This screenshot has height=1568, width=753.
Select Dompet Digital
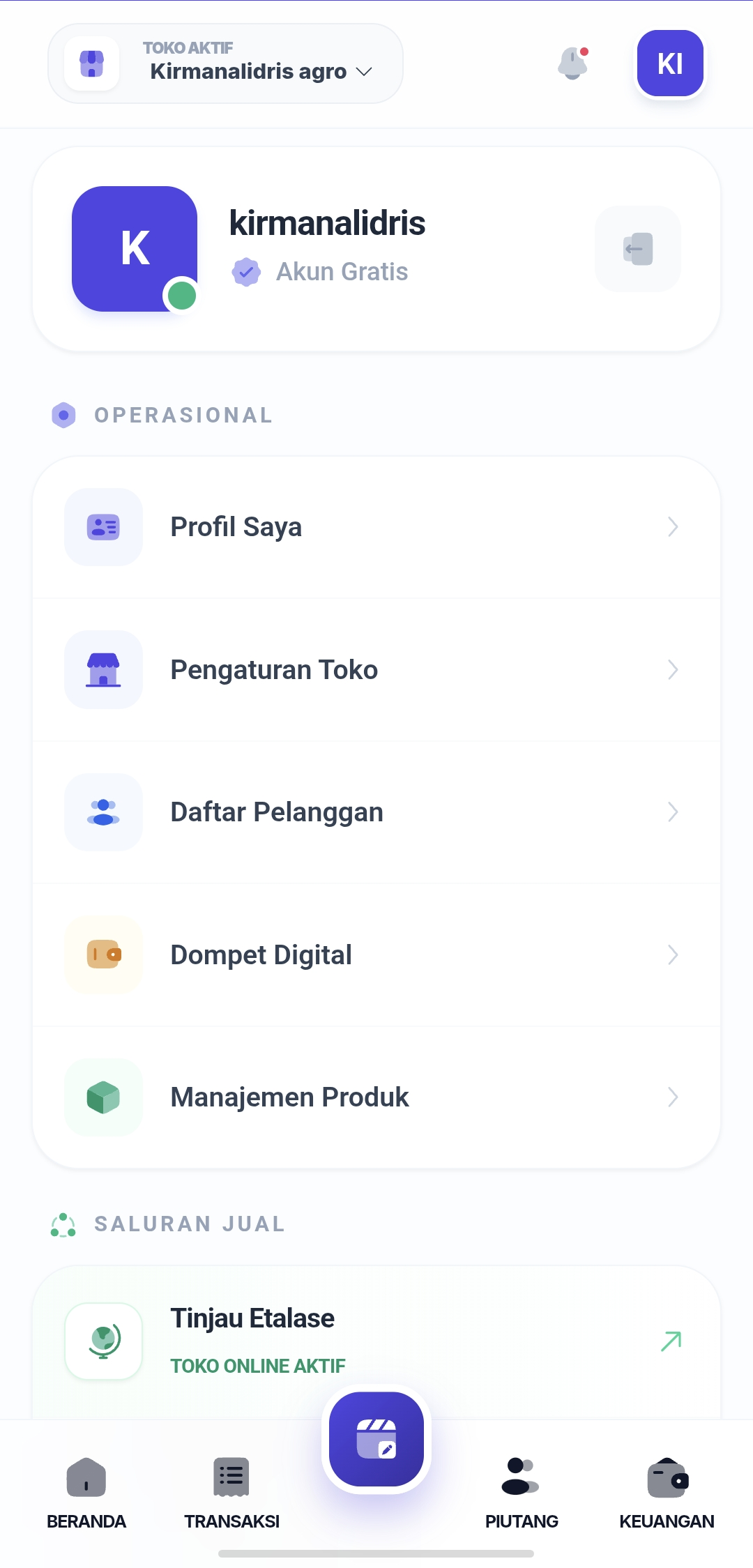(376, 955)
